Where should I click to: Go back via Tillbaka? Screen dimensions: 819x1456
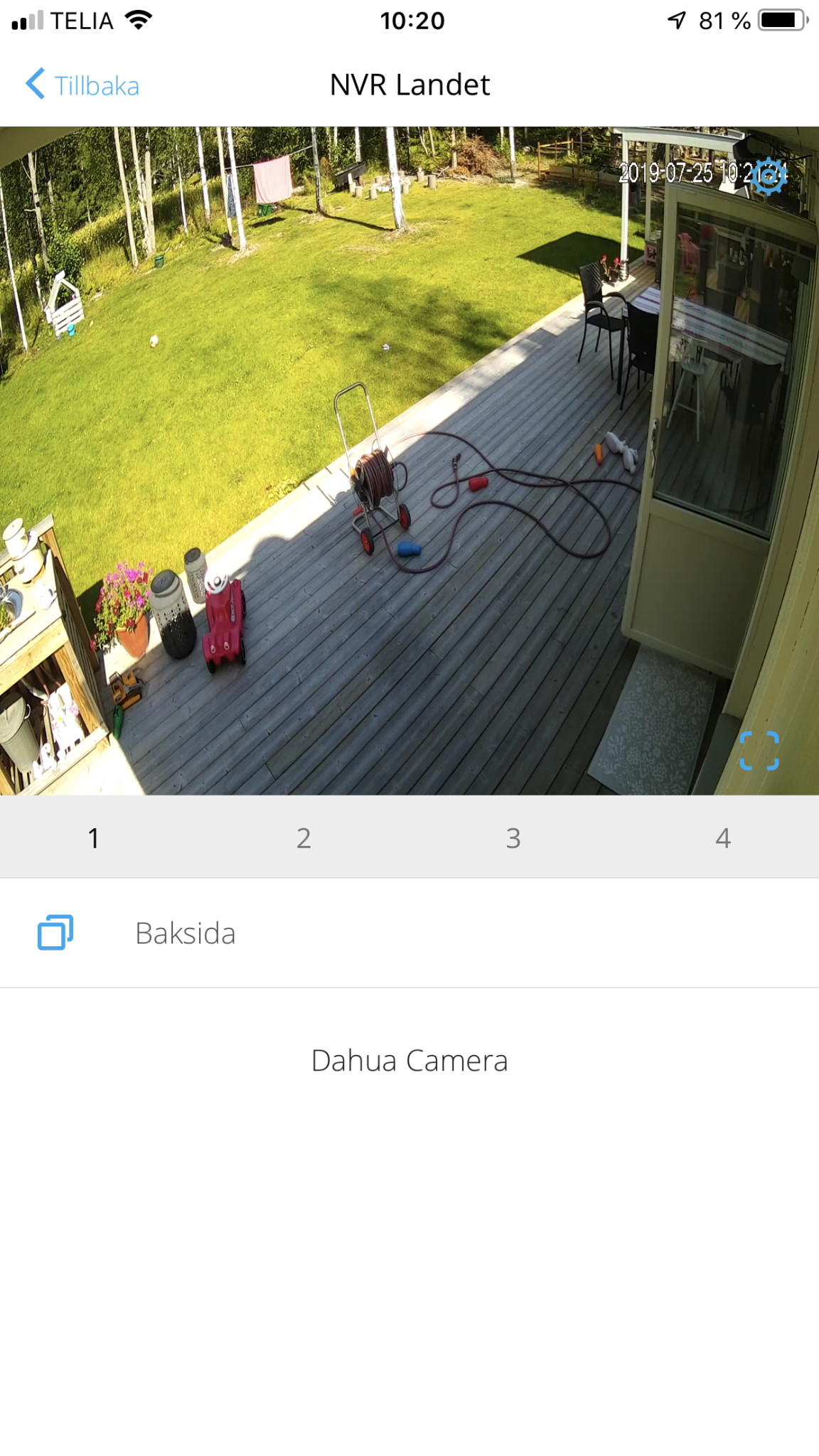coord(82,85)
